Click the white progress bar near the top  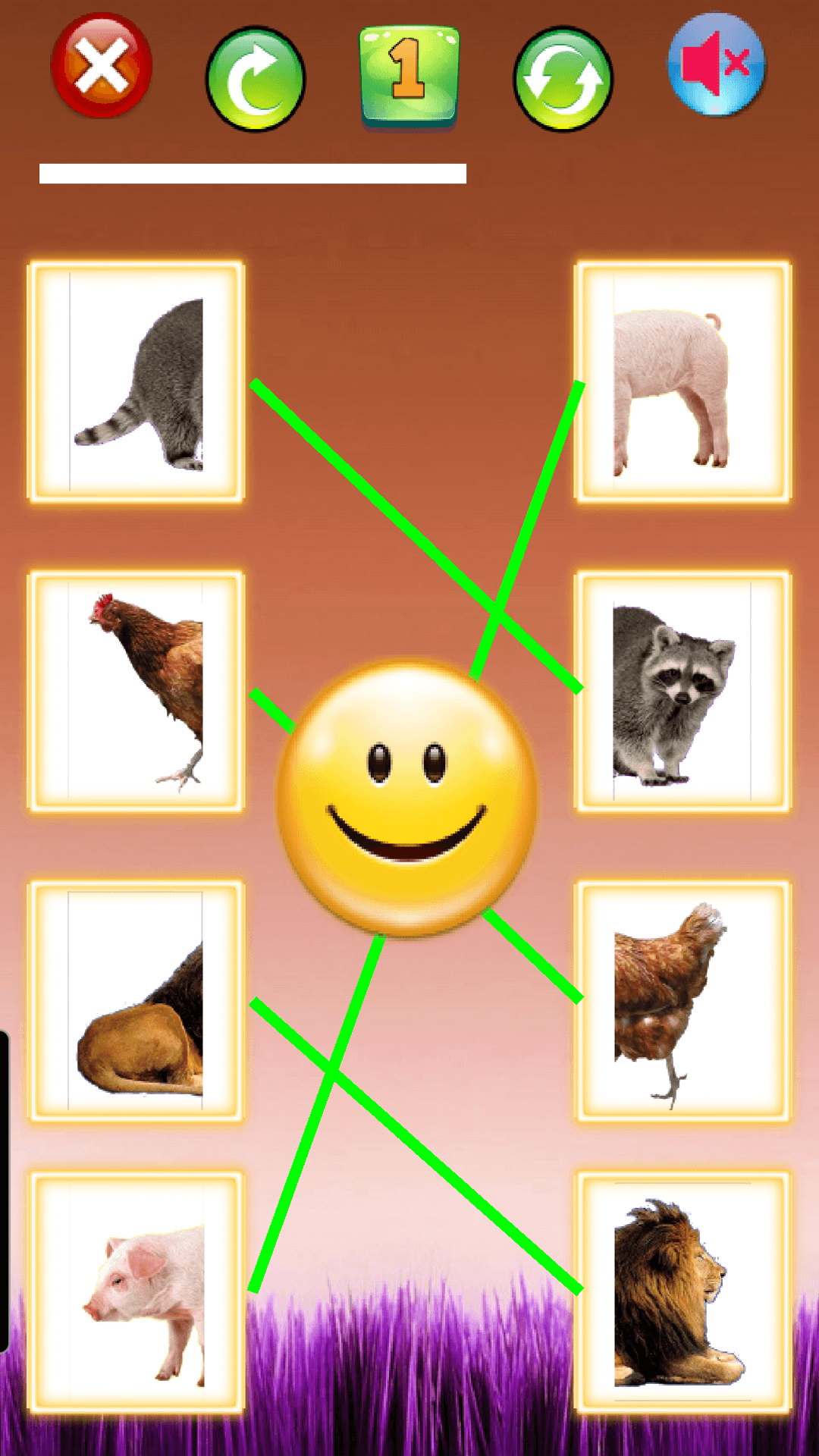click(x=254, y=173)
